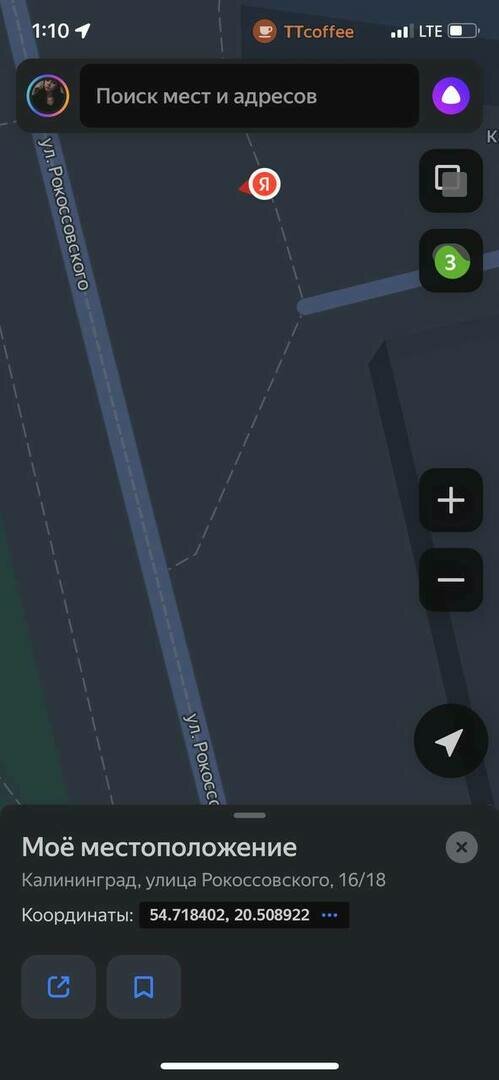This screenshot has height=1080, width=499.
Task: Open more options next to the coordinates
Action: click(329, 915)
